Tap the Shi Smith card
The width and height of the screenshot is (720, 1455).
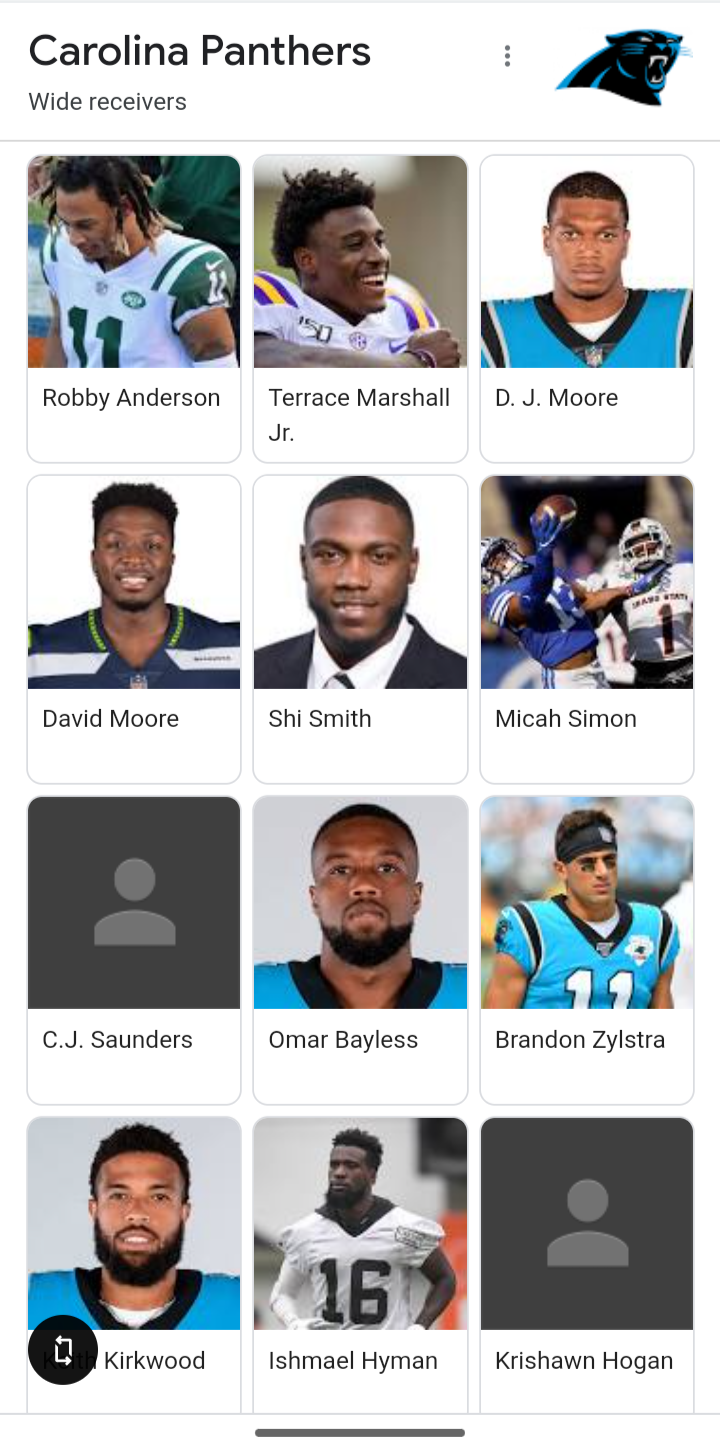click(x=360, y=630)
